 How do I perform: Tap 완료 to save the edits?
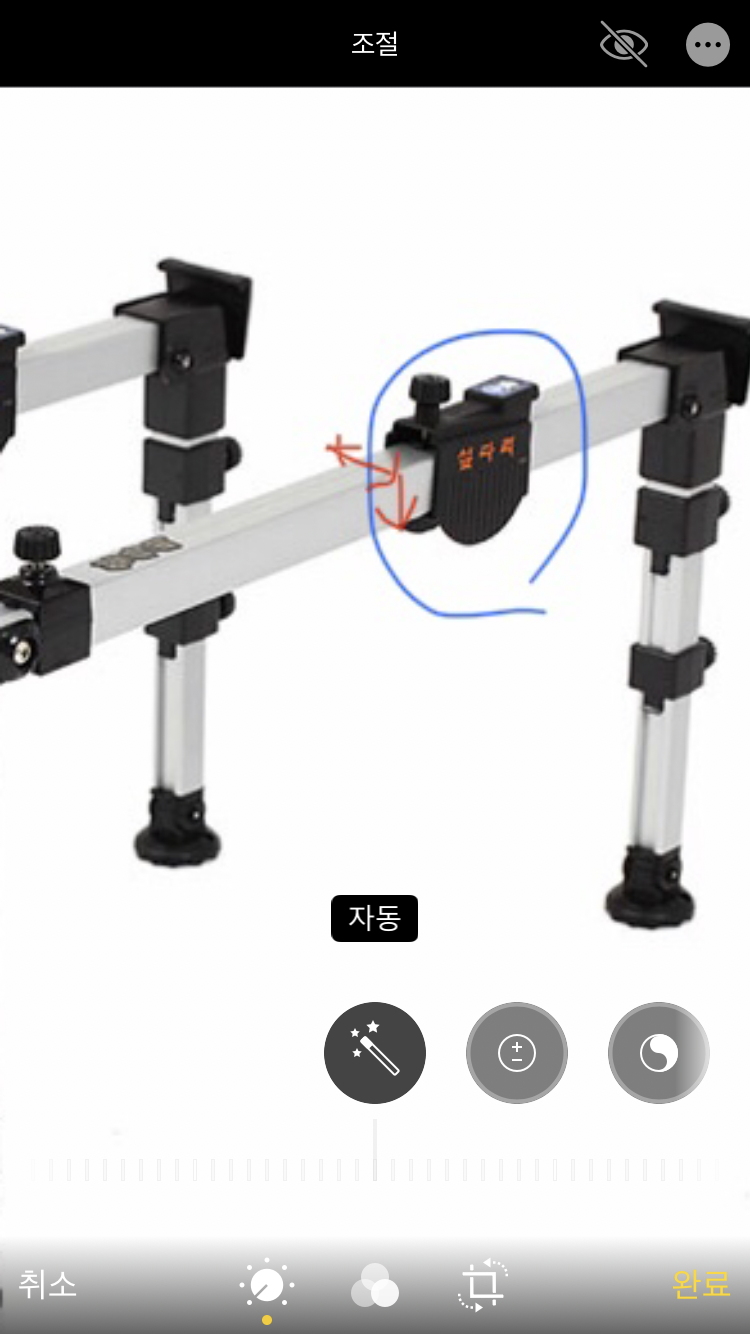tap(701, 1284)
